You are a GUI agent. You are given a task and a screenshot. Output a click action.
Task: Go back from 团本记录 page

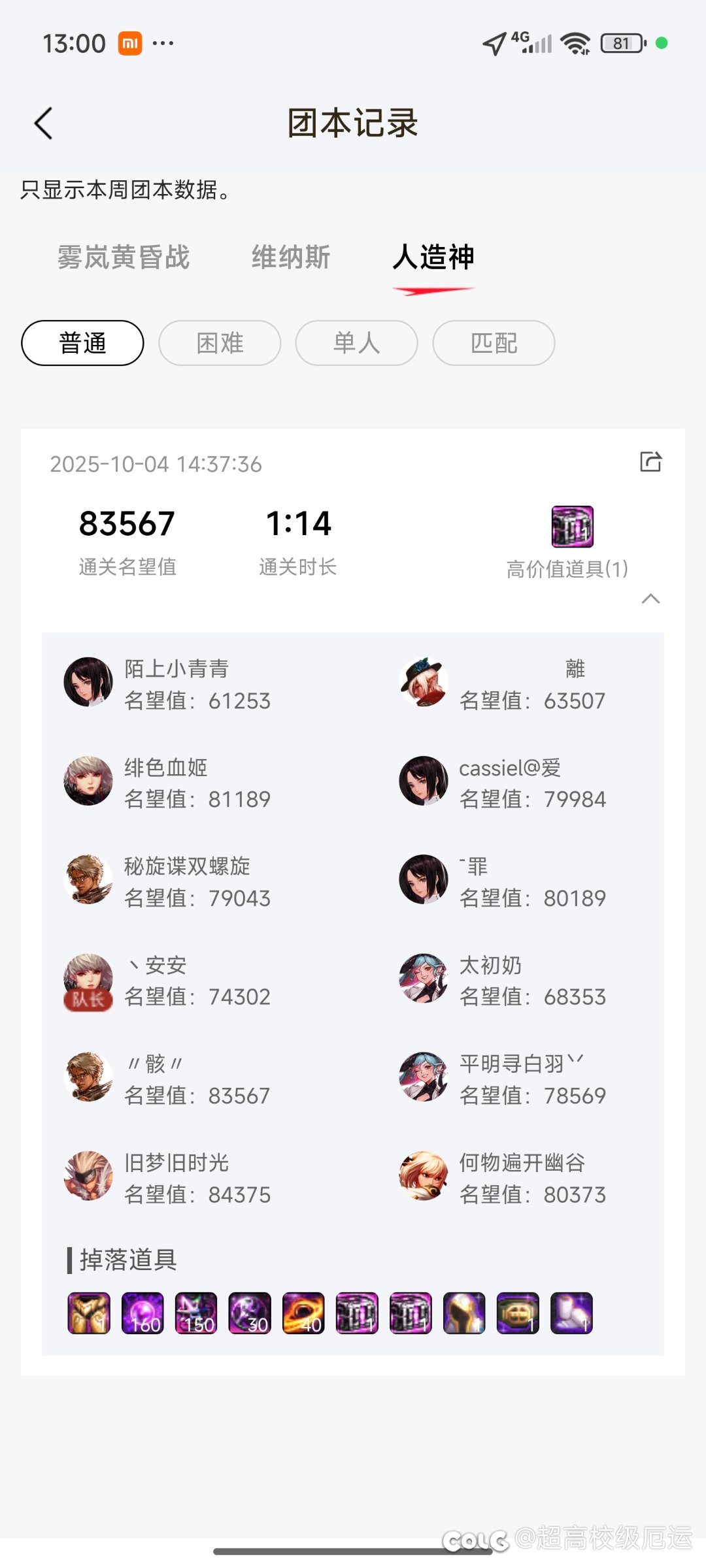pyautogui.click(x=43, y=123)
